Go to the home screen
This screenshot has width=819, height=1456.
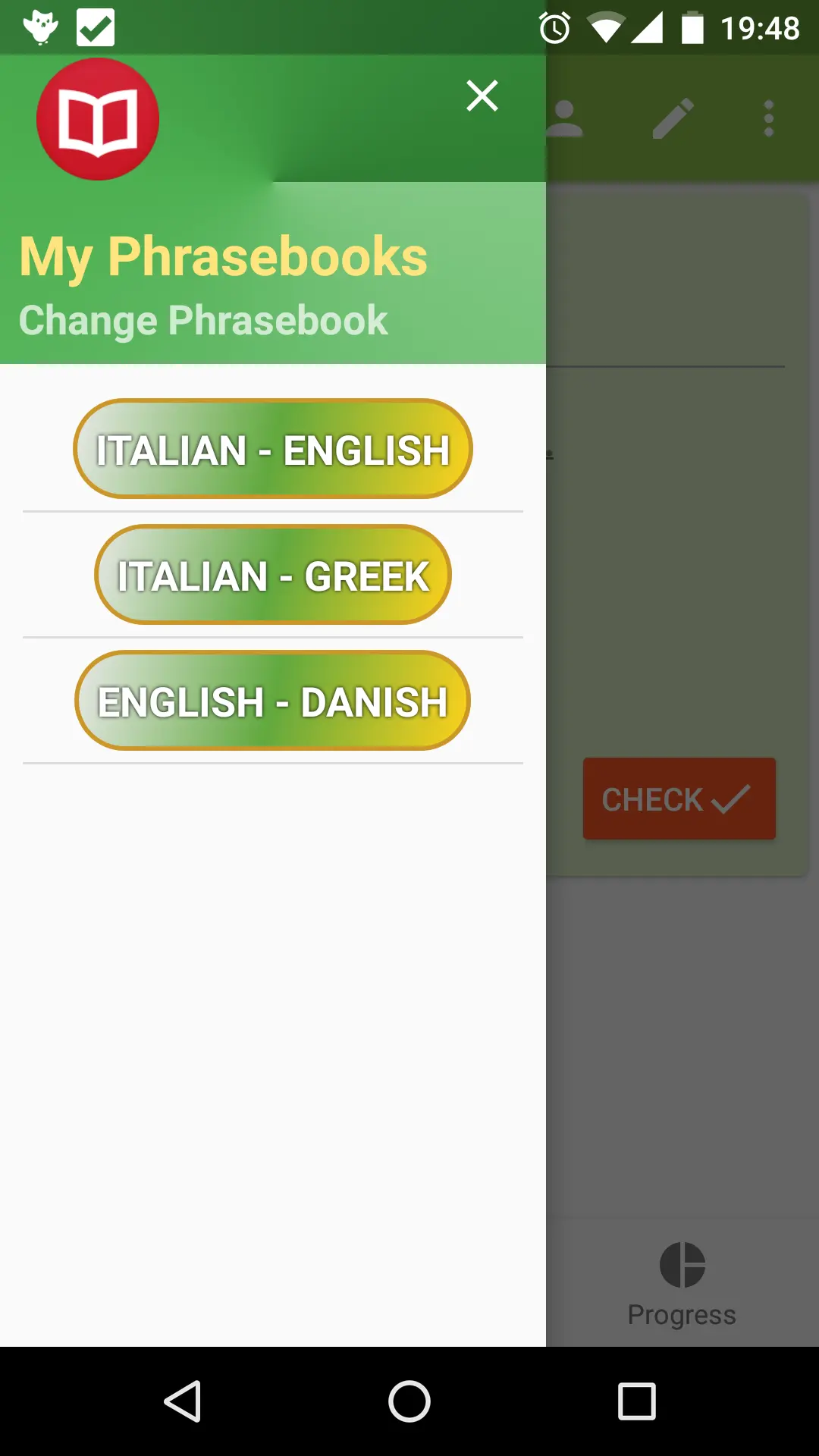[x=409, y=1401]
